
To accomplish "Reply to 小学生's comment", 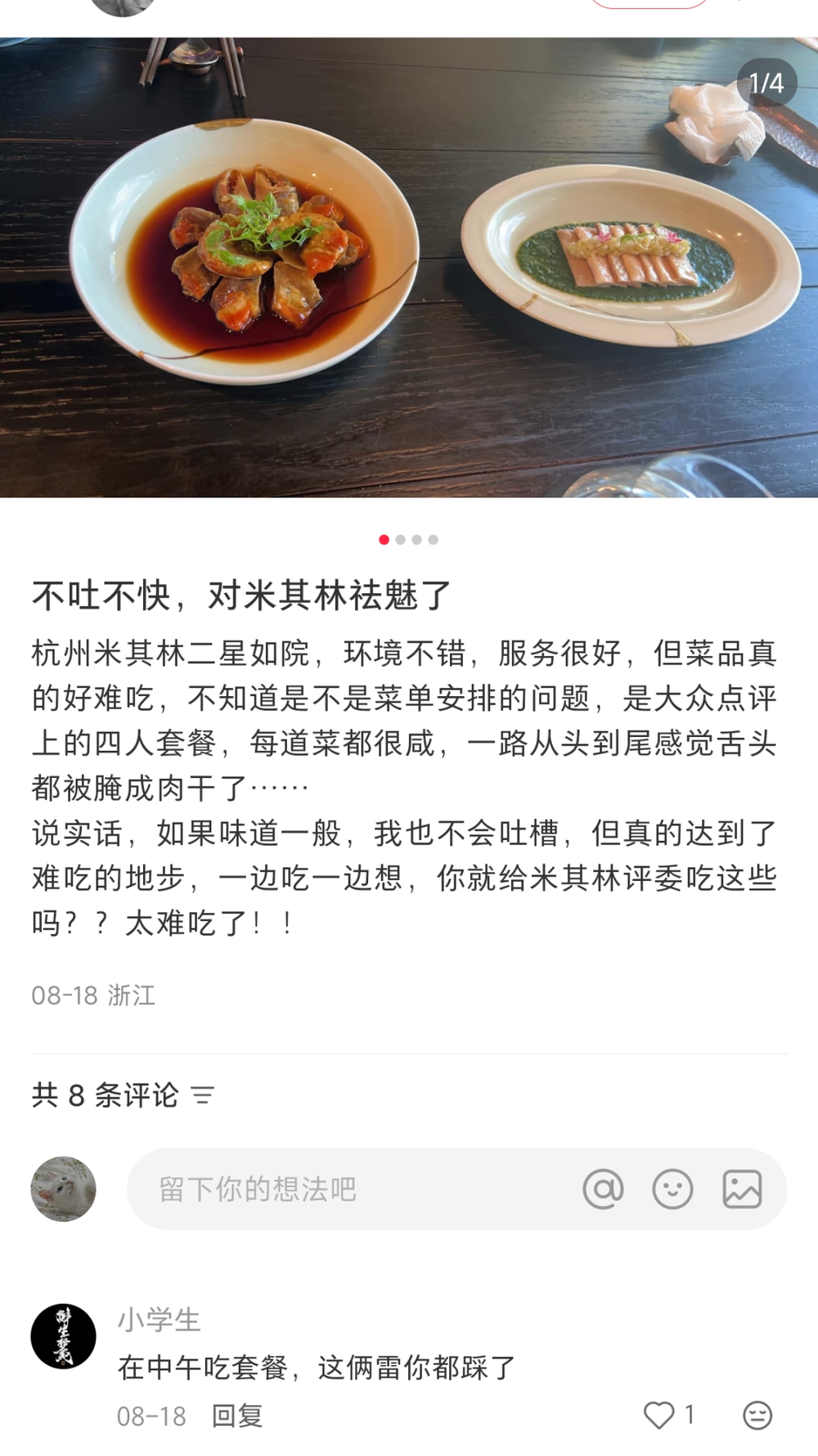I will click(237, 1415).
